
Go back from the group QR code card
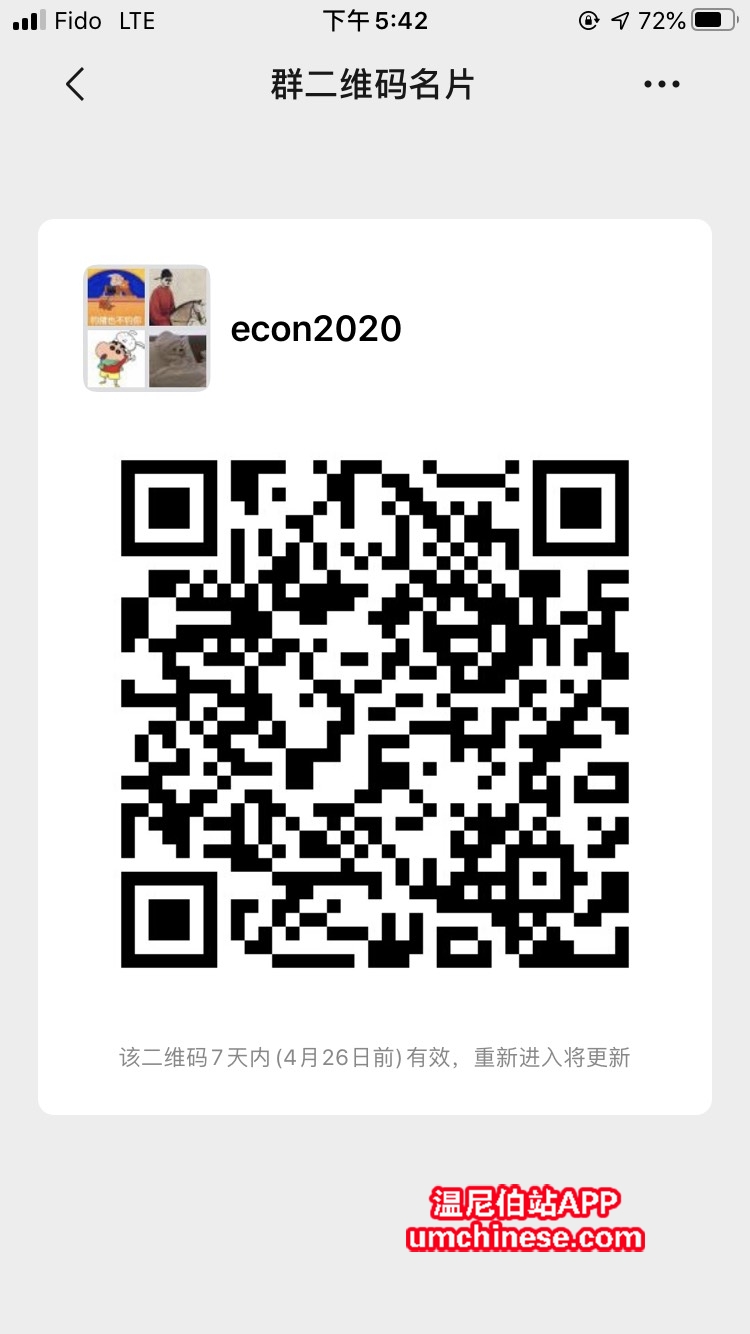click(75, 85)
